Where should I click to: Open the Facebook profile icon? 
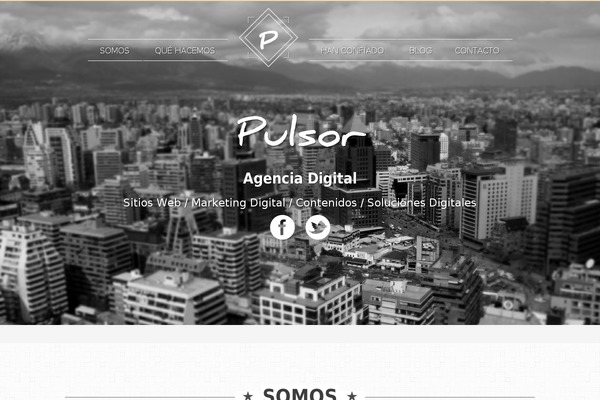pyautogui.click(x=282, y=228)
